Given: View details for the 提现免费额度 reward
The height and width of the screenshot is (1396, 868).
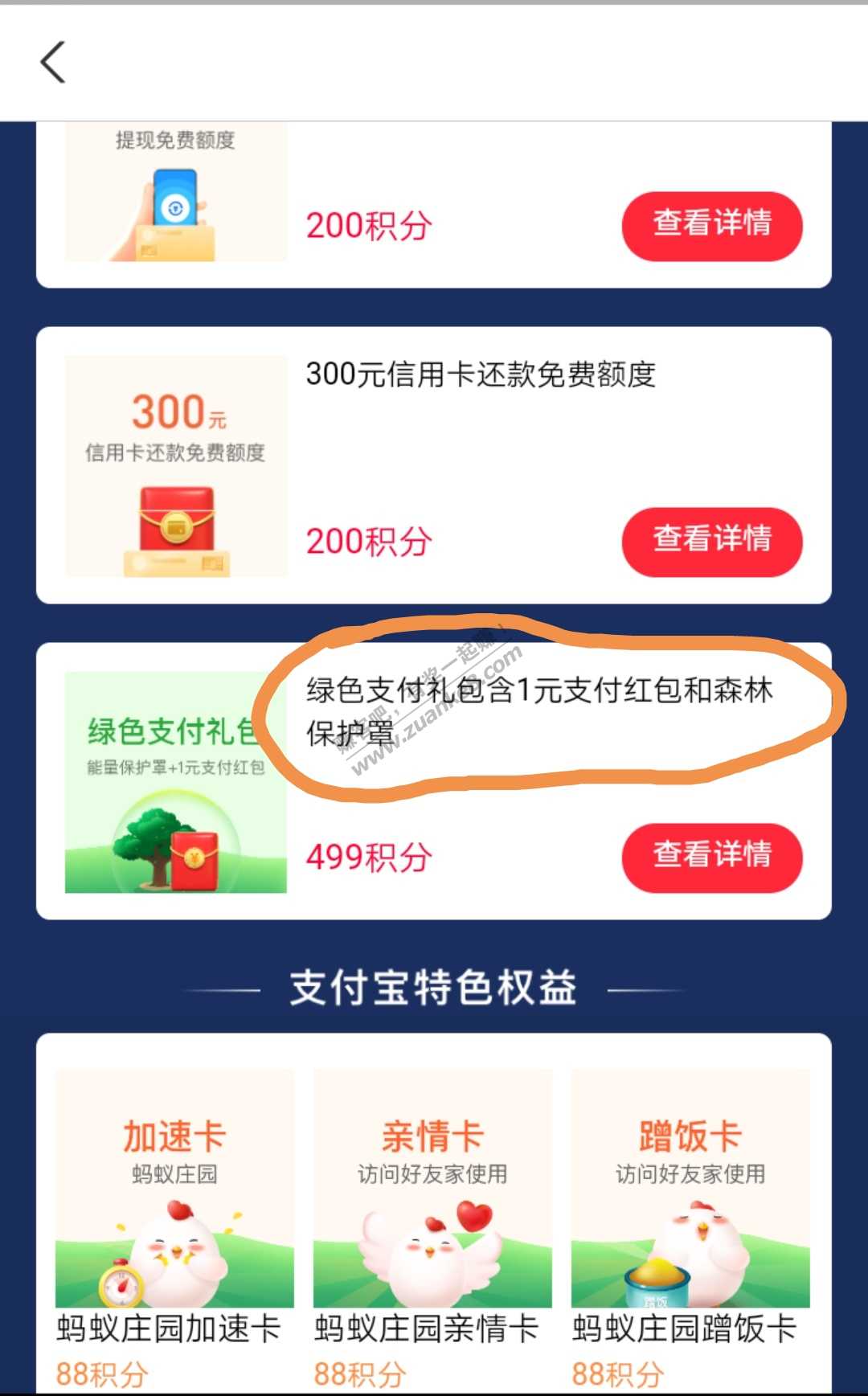Looking at the screenshot, I should [711, 225].
